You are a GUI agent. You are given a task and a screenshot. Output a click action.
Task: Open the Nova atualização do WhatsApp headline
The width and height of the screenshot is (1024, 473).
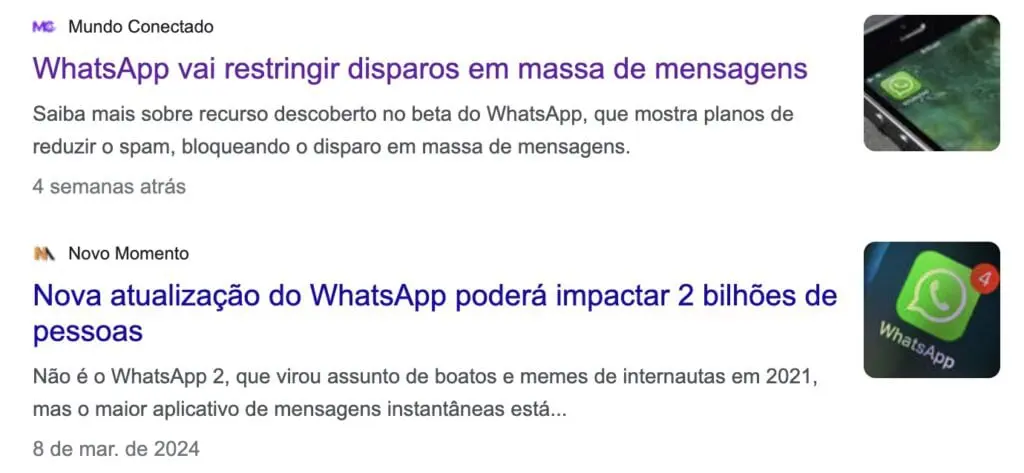(434, 297)
